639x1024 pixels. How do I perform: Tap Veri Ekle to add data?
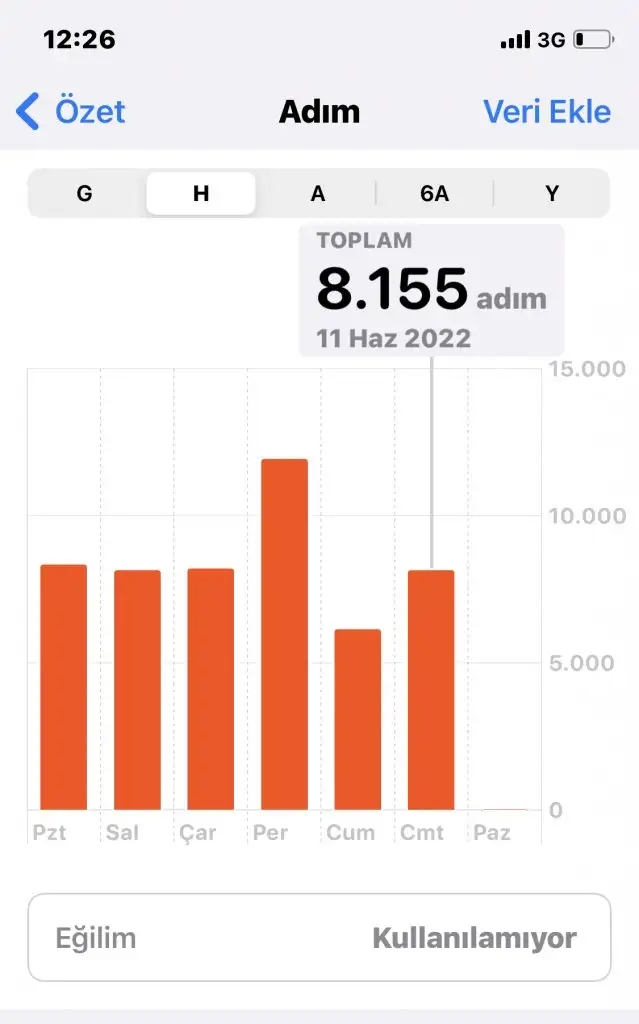coord(547,111)
